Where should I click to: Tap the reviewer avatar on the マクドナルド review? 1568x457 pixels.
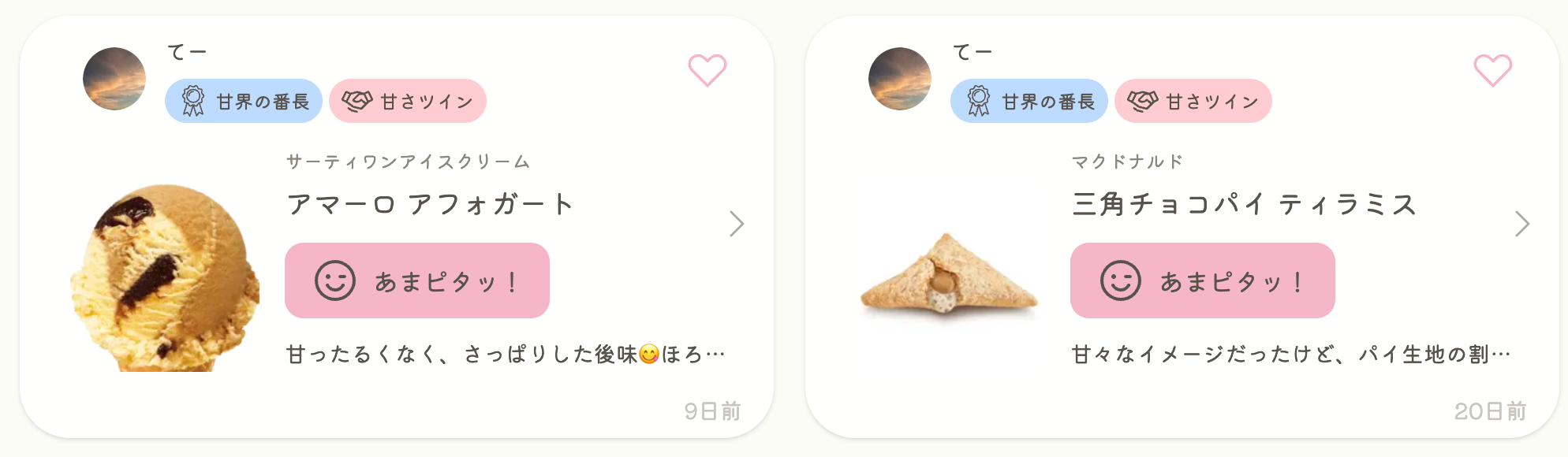pos(900,79)
